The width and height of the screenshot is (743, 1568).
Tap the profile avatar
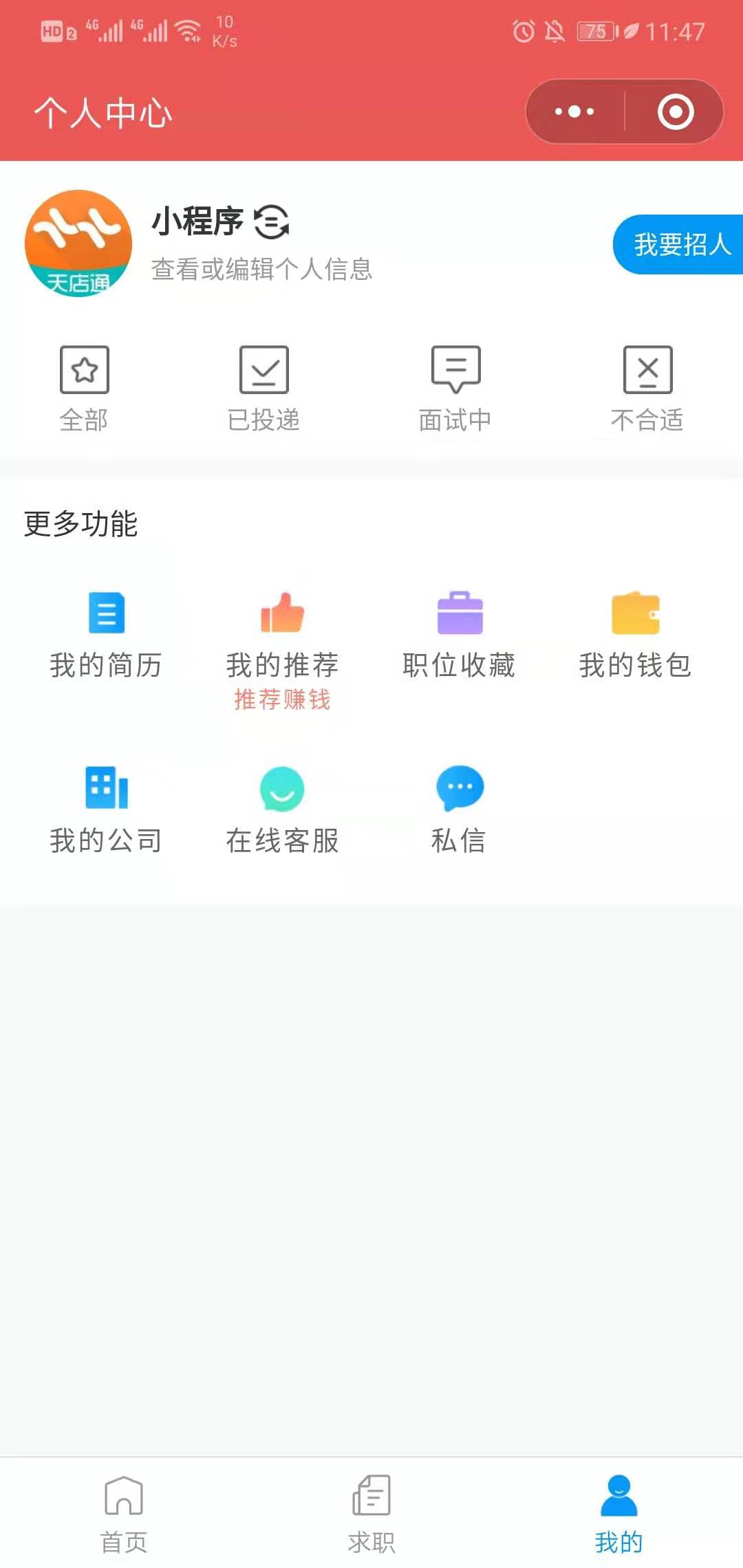(x=78, y=243)
